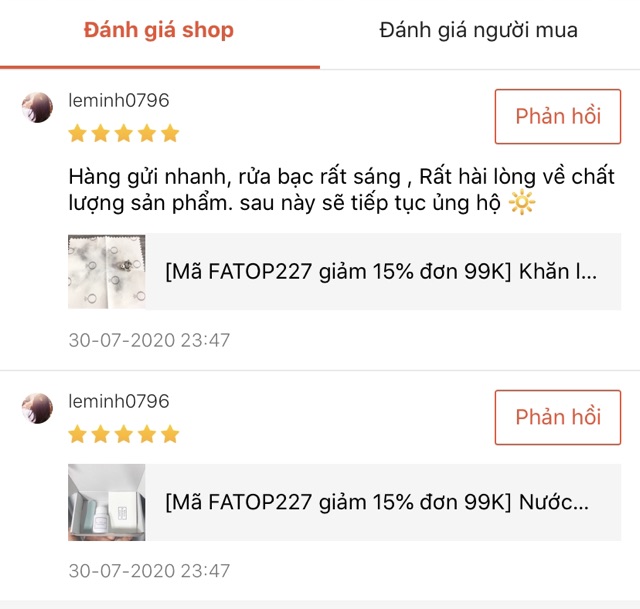
Task: Open the Khăn l... product card
Action: [x=344, y=272]
